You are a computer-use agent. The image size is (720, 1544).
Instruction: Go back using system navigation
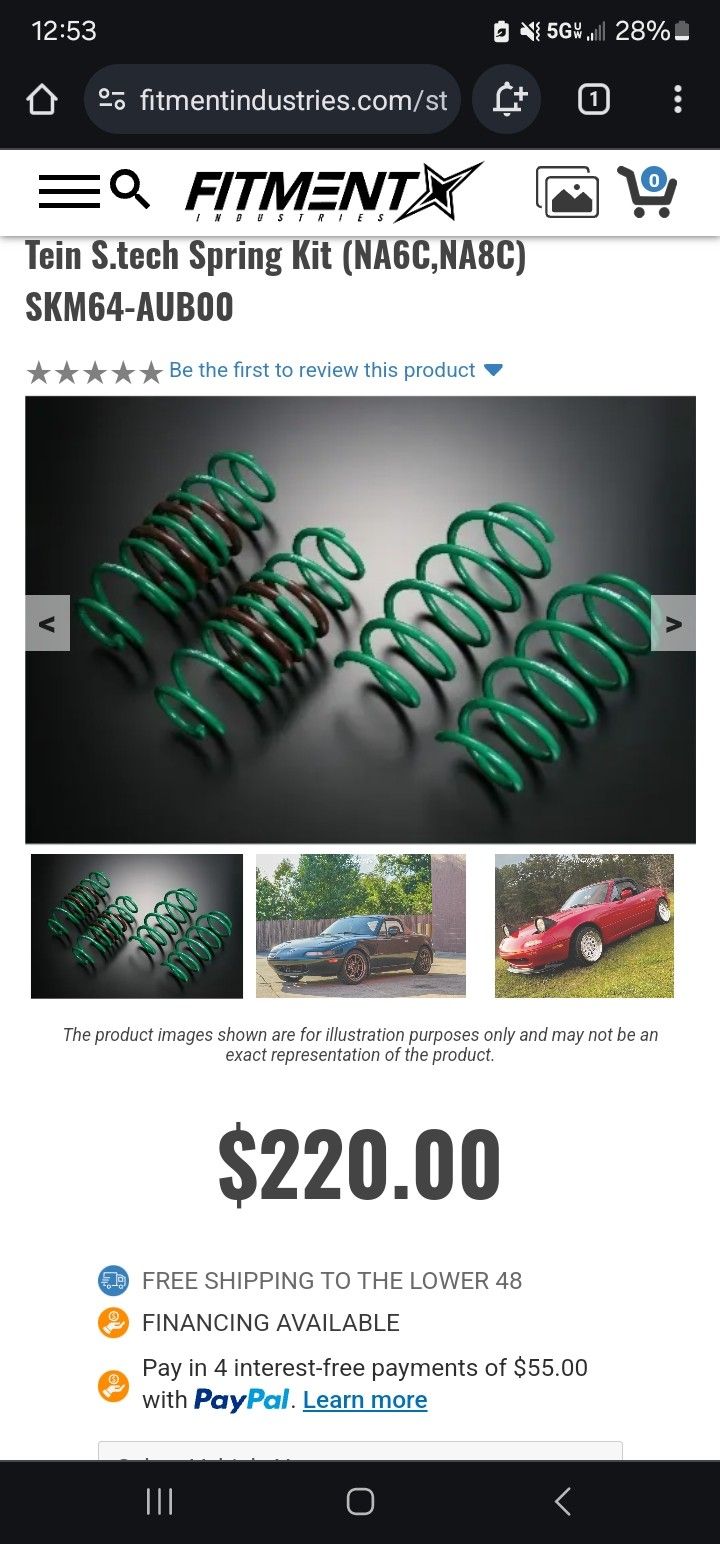click(x=562, y=1501)
